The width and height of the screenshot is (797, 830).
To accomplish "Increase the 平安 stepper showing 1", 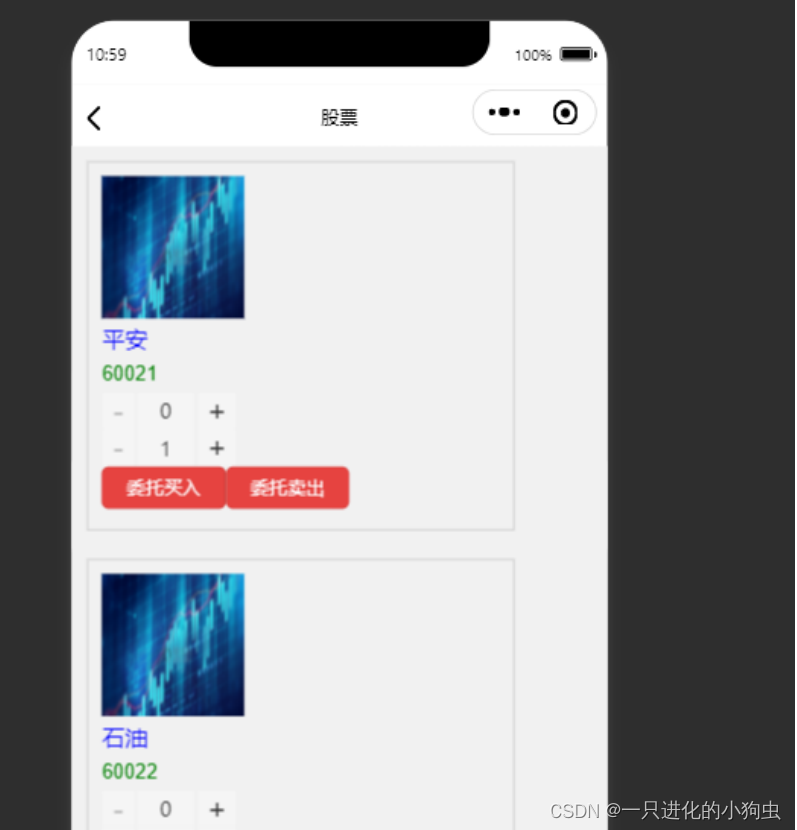I will [x=216, y=449].
